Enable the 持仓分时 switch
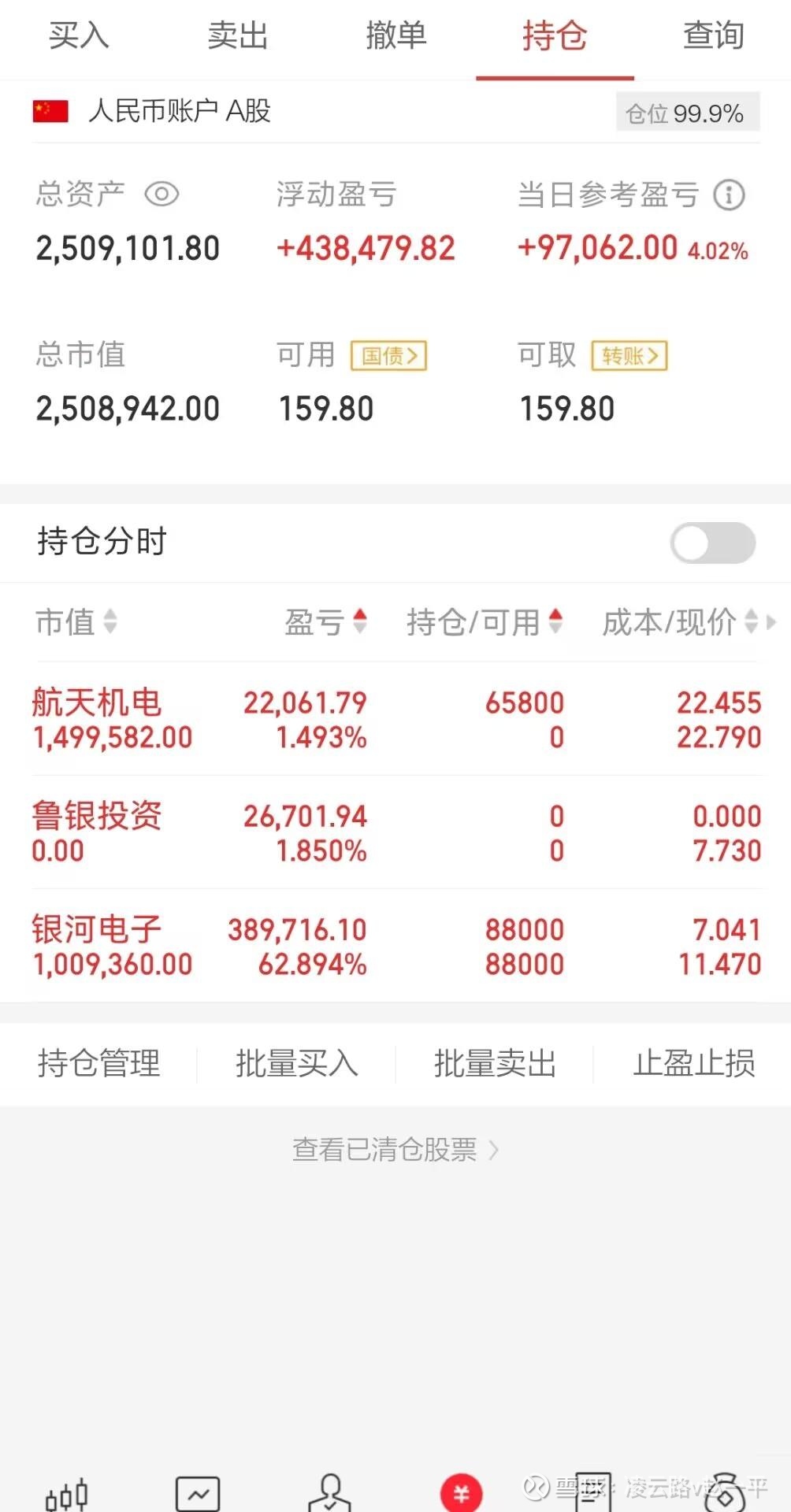791x1512 pixels. point(712,543)
